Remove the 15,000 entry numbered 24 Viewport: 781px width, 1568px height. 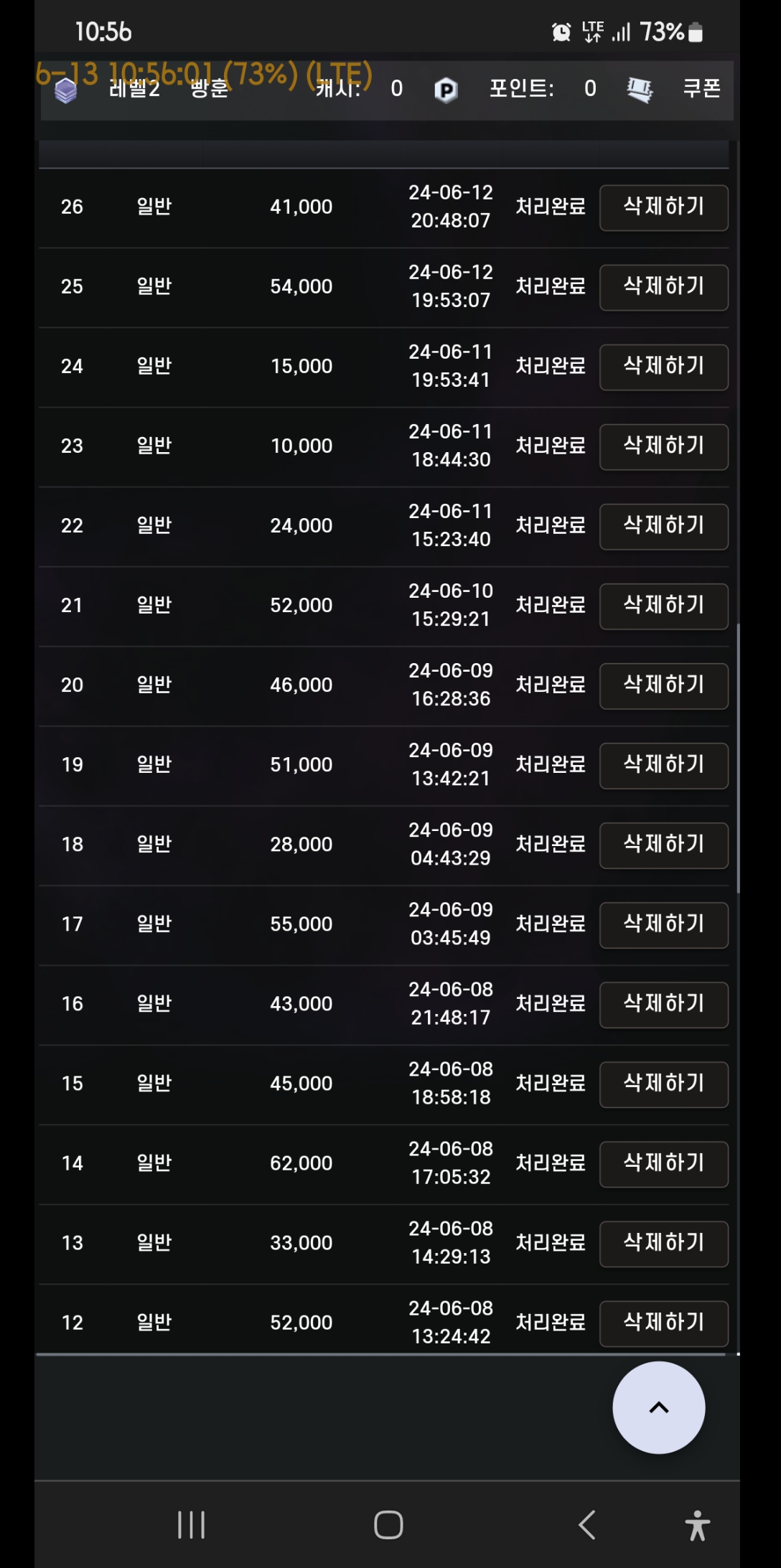664,367
